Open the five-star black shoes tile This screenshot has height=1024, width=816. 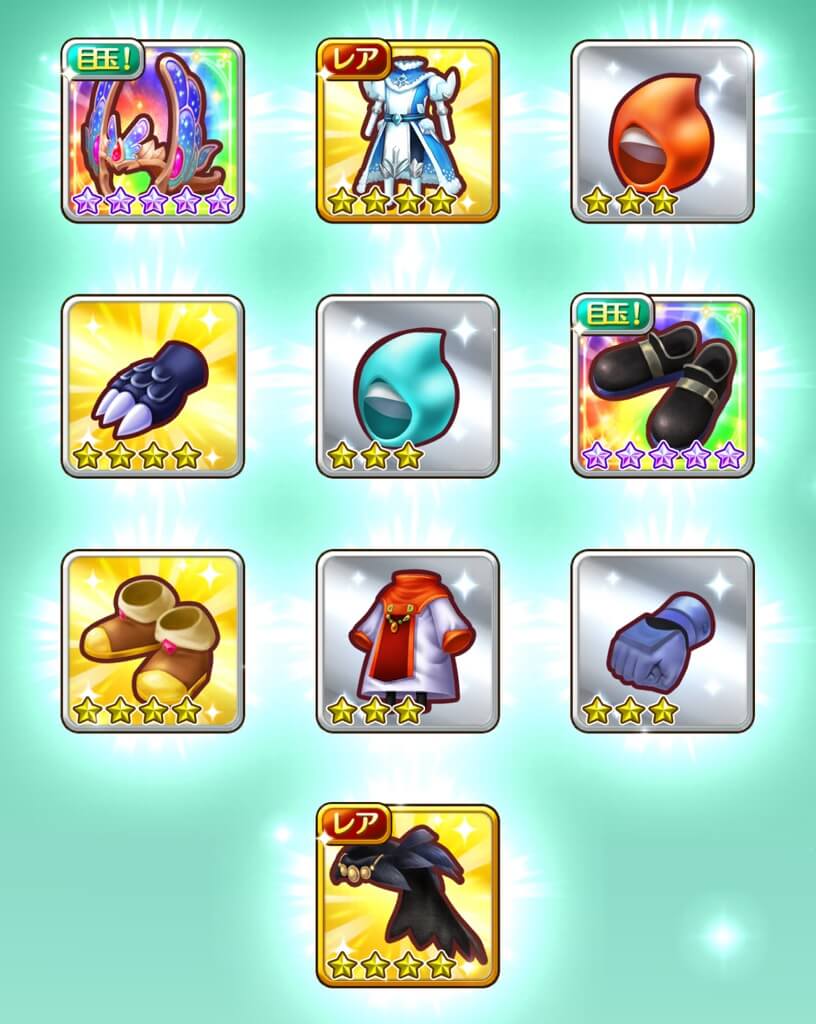pyautogui.click(x=662, y=386)
